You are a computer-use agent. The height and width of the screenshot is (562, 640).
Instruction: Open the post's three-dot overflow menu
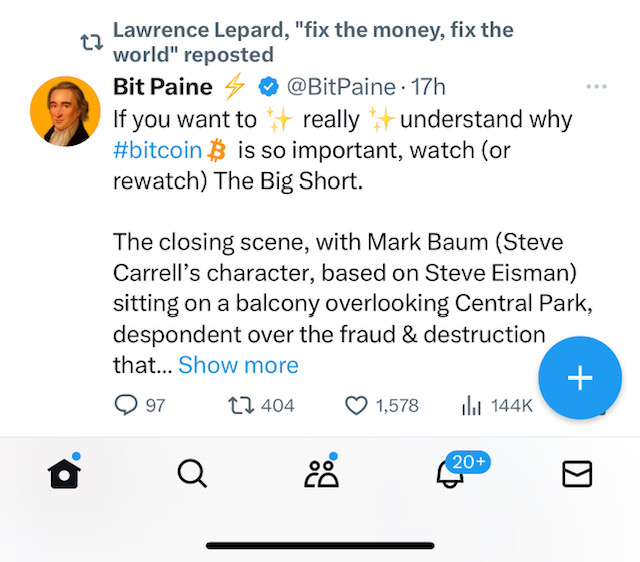pos(596,87)
